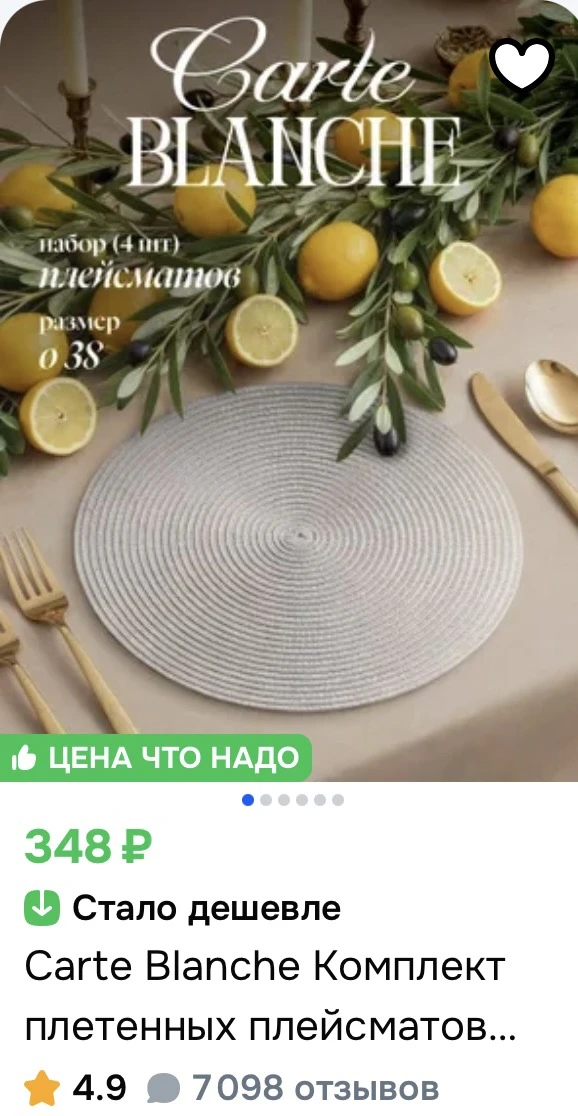Add the placemat set to favorites
This screenshot has width=578, height=1116.
click(x=522, y=65)
